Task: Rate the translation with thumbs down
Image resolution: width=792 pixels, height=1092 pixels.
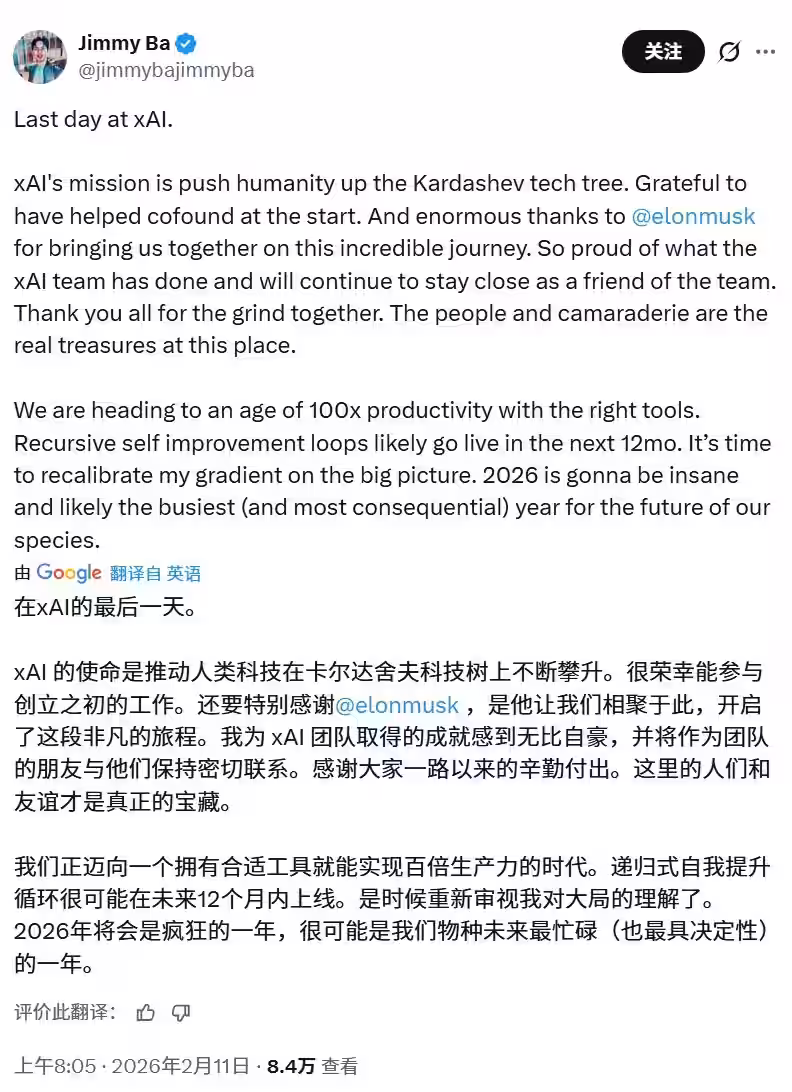Action: coord(181,1013)
